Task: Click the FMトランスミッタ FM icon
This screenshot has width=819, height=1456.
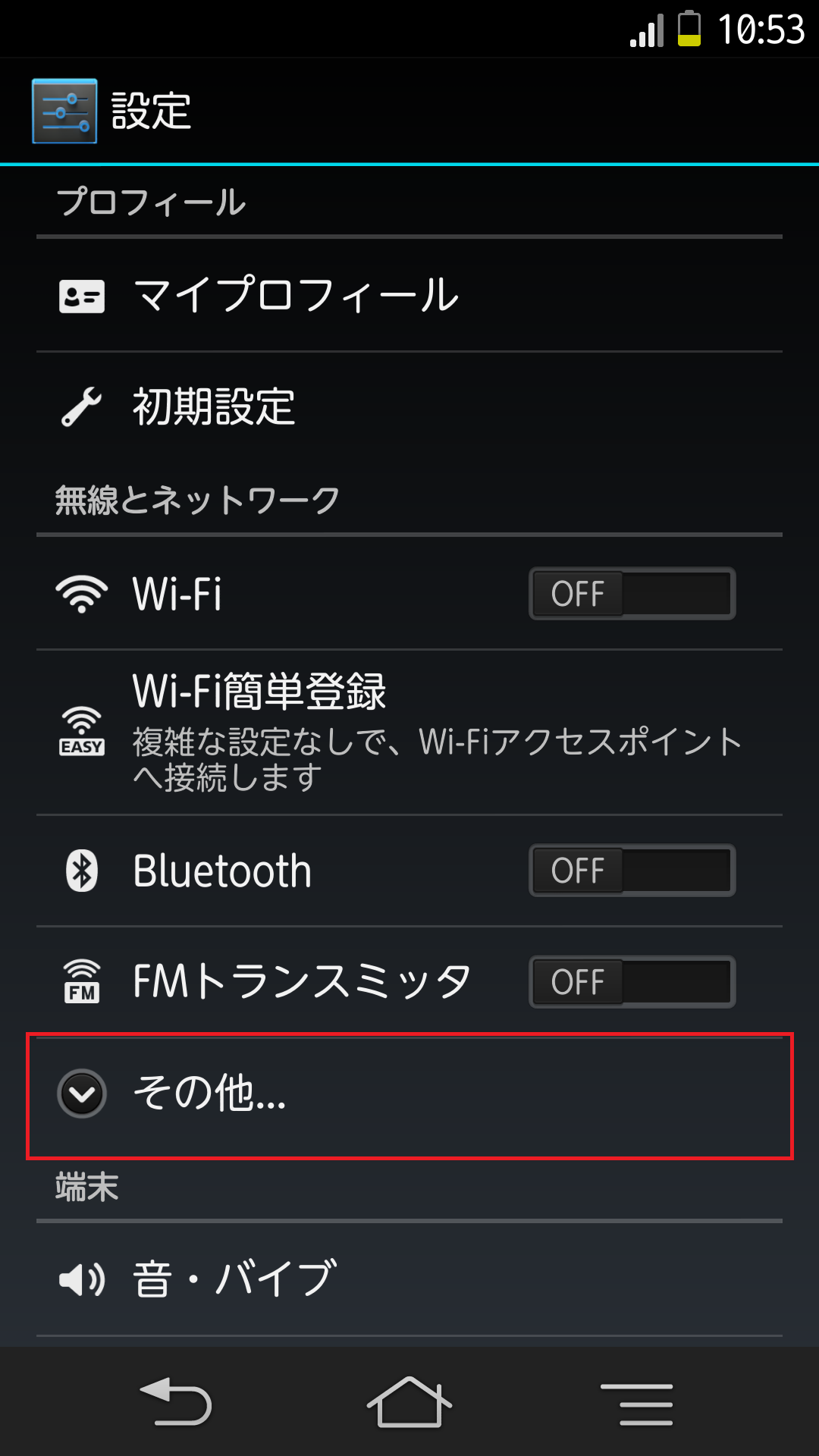Action: click(81, 981)
